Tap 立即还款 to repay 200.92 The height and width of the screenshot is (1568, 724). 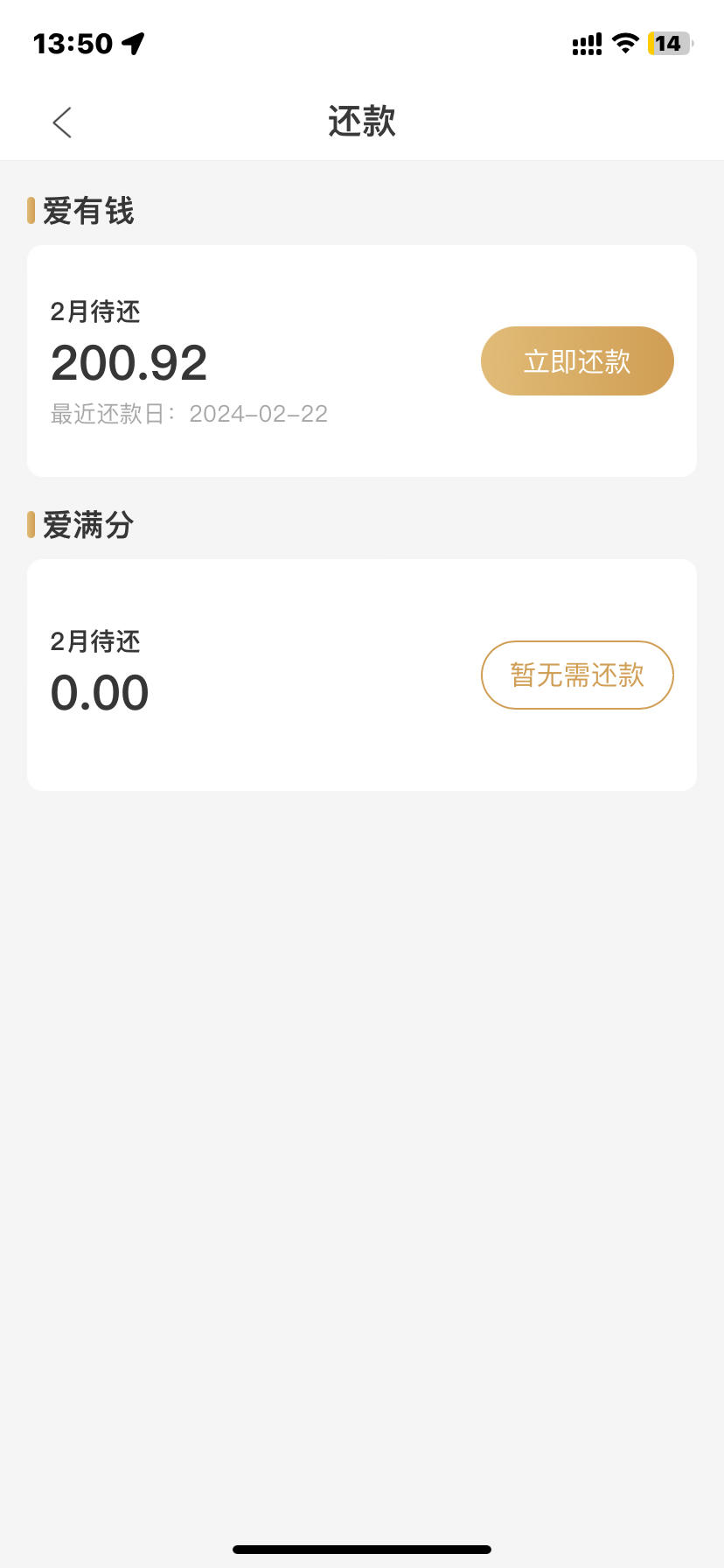tap(577, 360)
